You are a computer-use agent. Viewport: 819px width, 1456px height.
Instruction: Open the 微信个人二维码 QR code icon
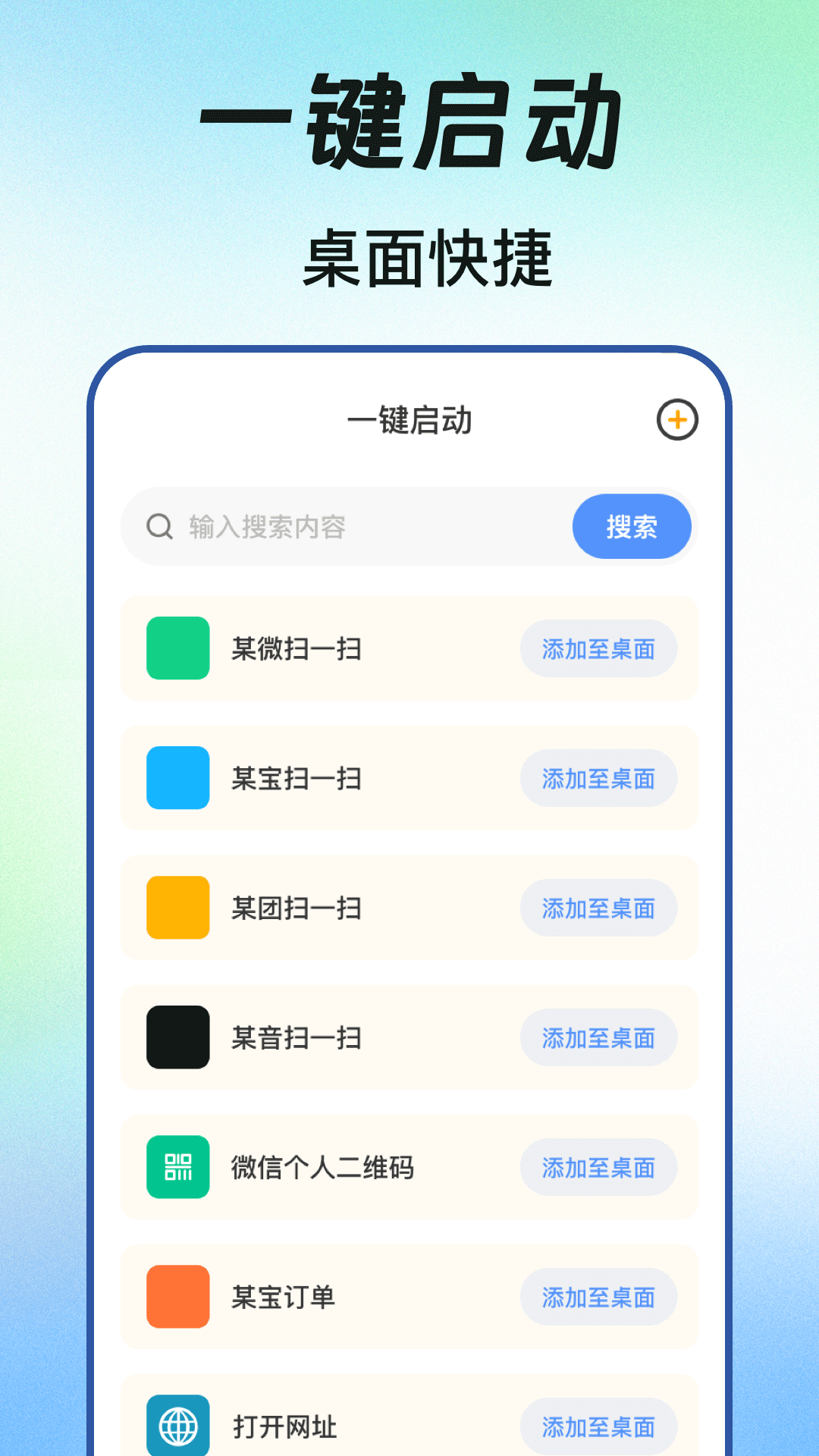click(178, 1167)
